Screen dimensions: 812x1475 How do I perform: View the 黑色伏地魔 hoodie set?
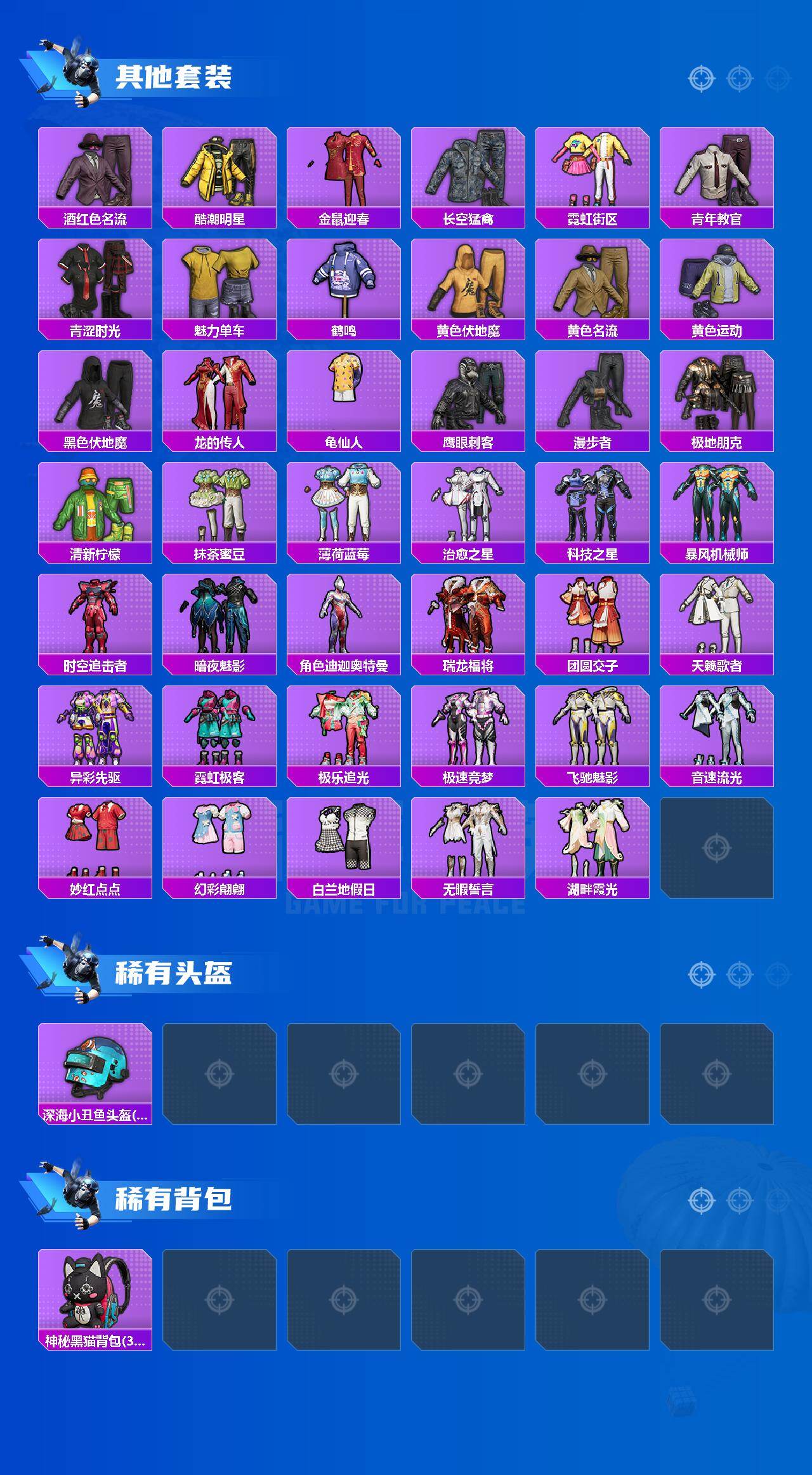coord(94,400)
